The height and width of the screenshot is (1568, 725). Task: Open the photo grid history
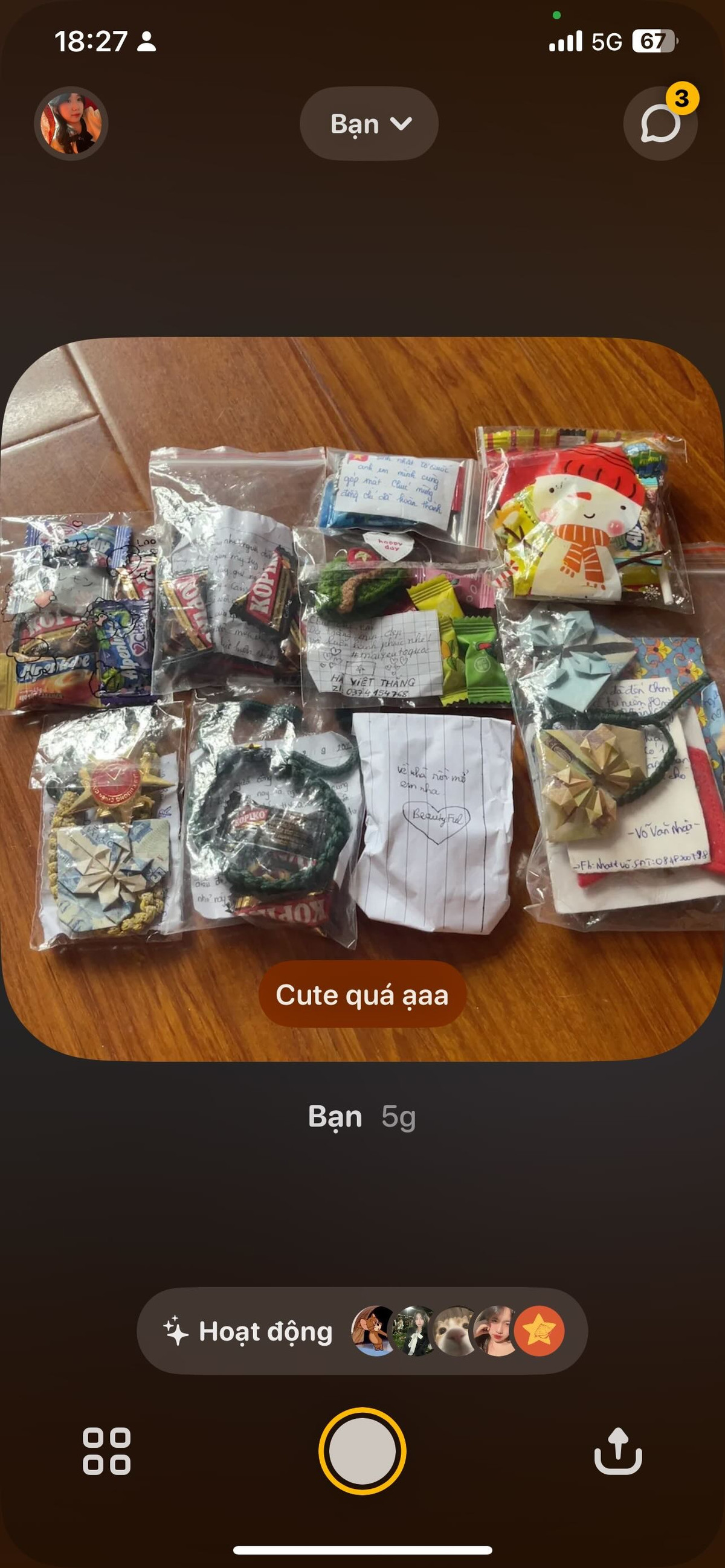106,1451
